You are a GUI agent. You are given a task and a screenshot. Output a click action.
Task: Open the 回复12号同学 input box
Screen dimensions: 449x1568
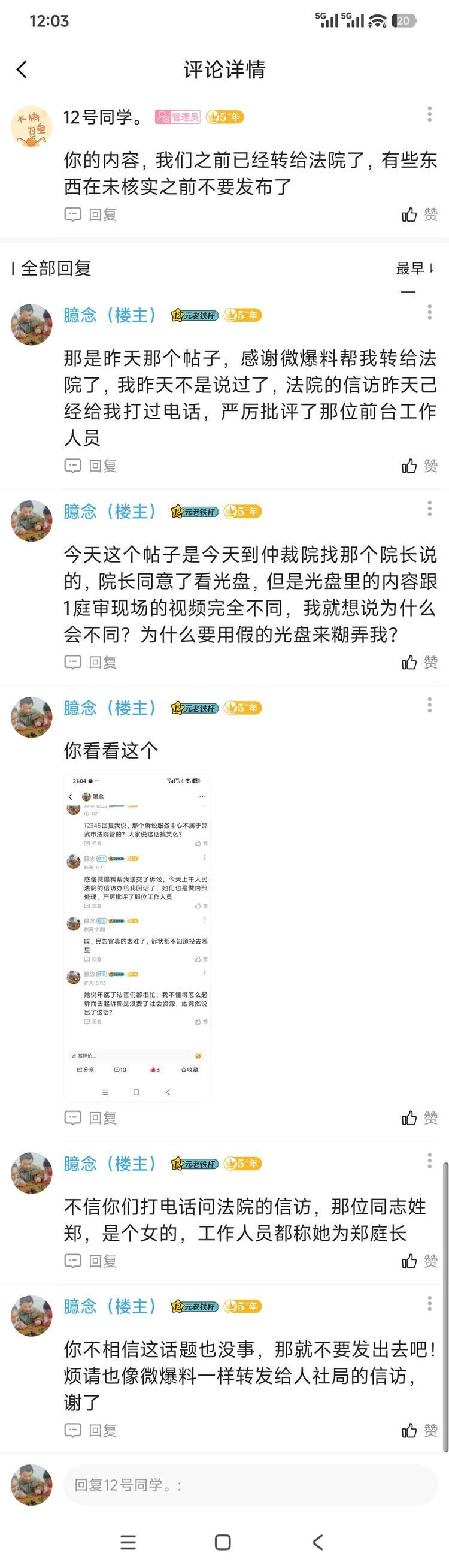tap(250, 1485)
